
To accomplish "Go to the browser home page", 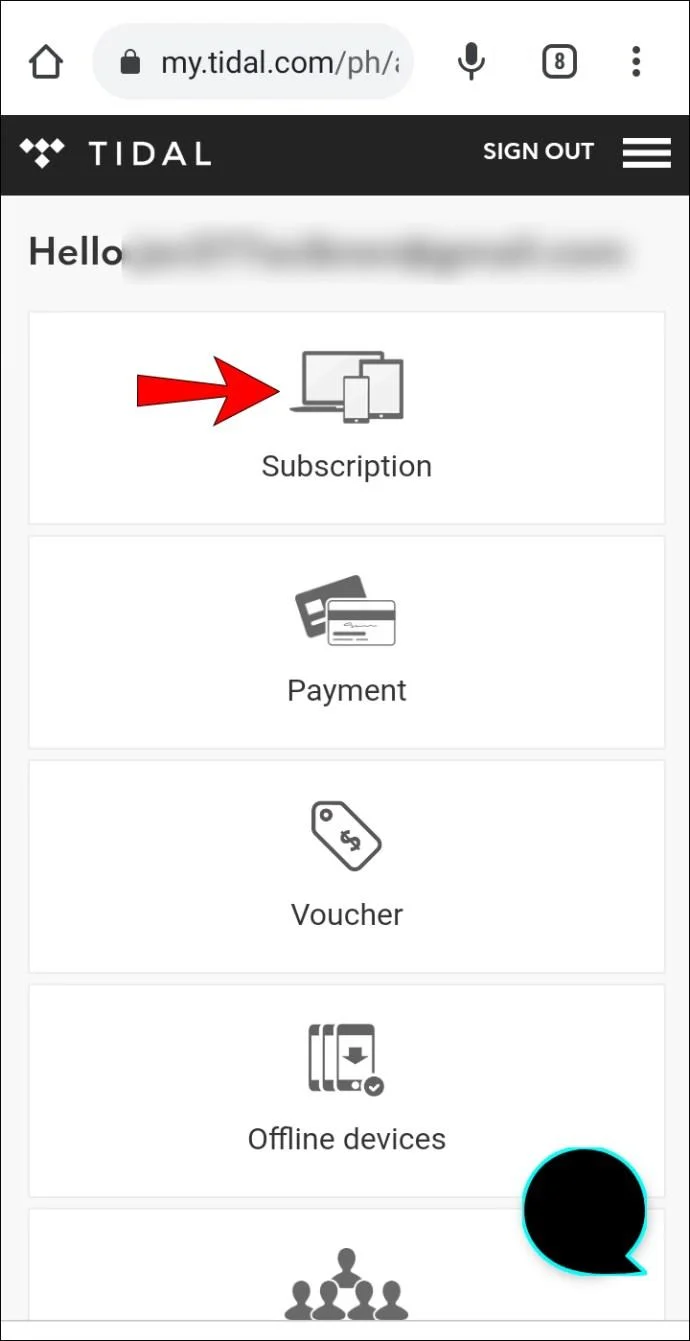I will (46, 63).
